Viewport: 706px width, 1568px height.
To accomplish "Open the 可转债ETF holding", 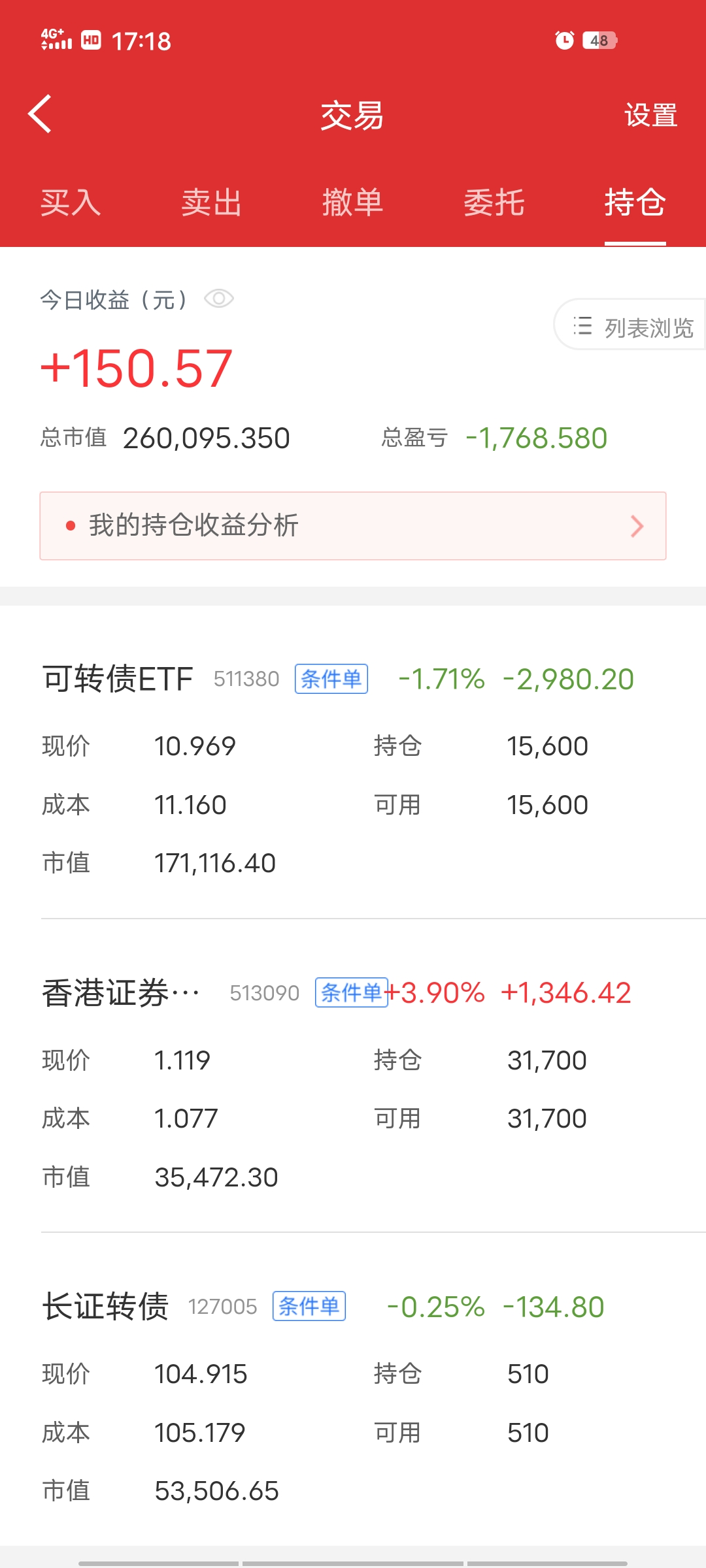I will coord(118,679).
